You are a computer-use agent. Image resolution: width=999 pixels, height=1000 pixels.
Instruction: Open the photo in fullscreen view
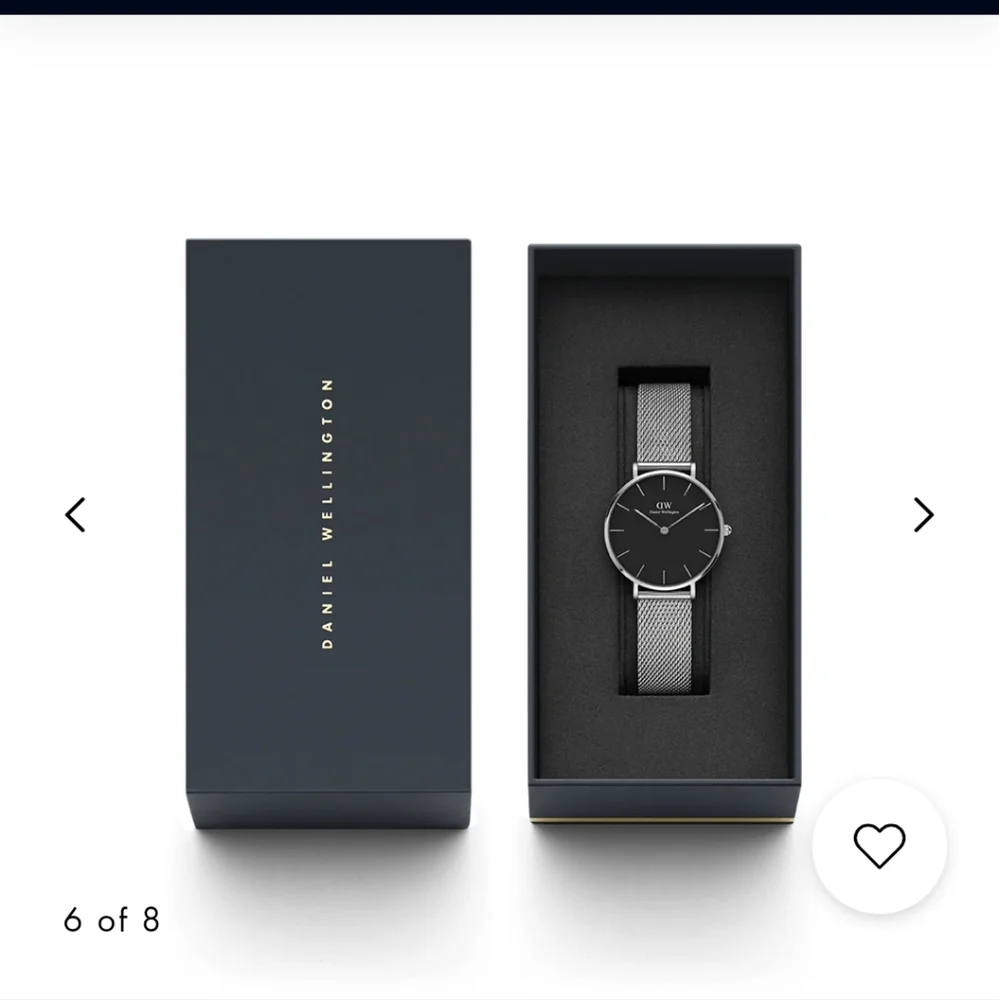[500, 520]
